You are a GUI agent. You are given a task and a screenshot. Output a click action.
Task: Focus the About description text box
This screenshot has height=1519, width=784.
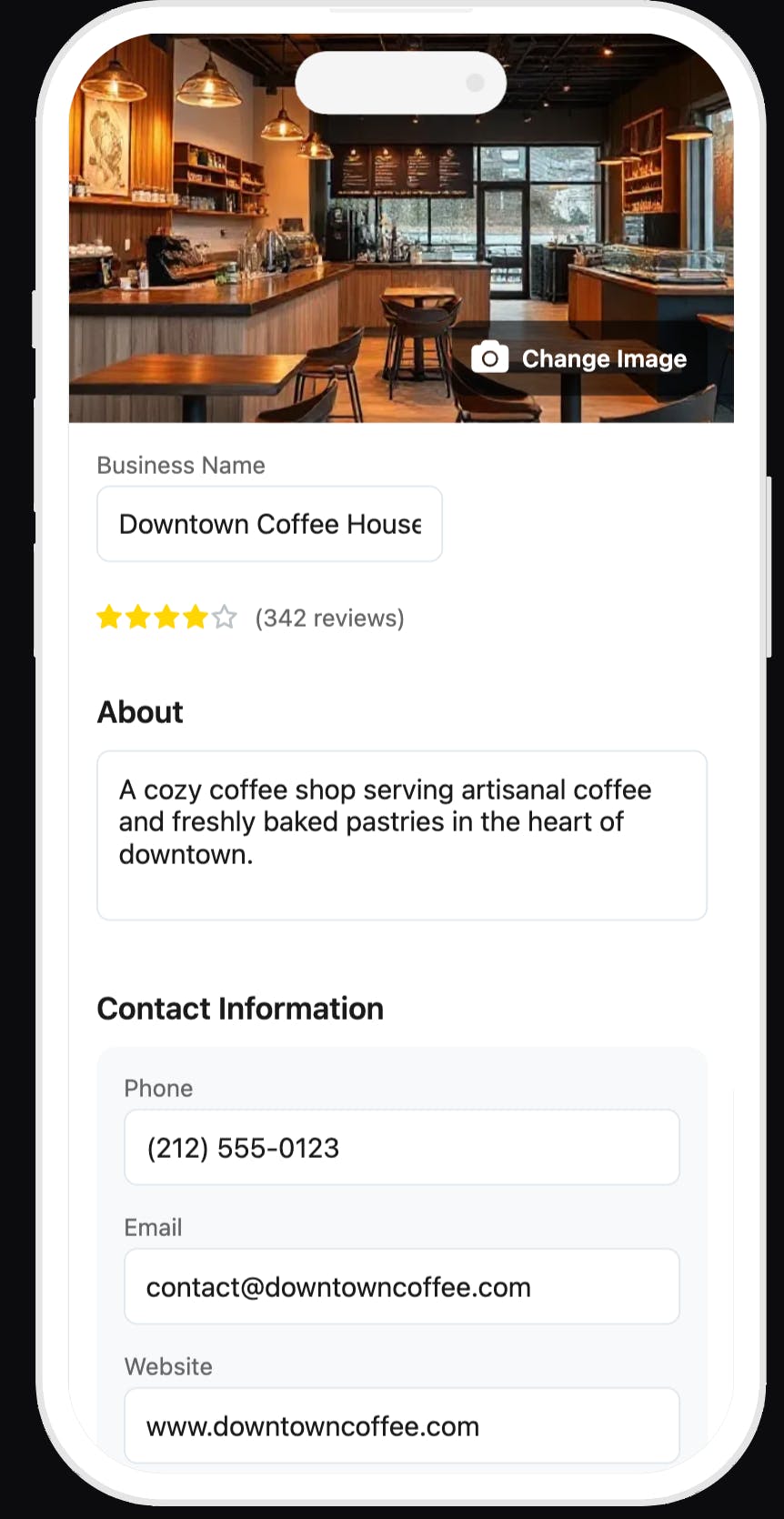401,834
